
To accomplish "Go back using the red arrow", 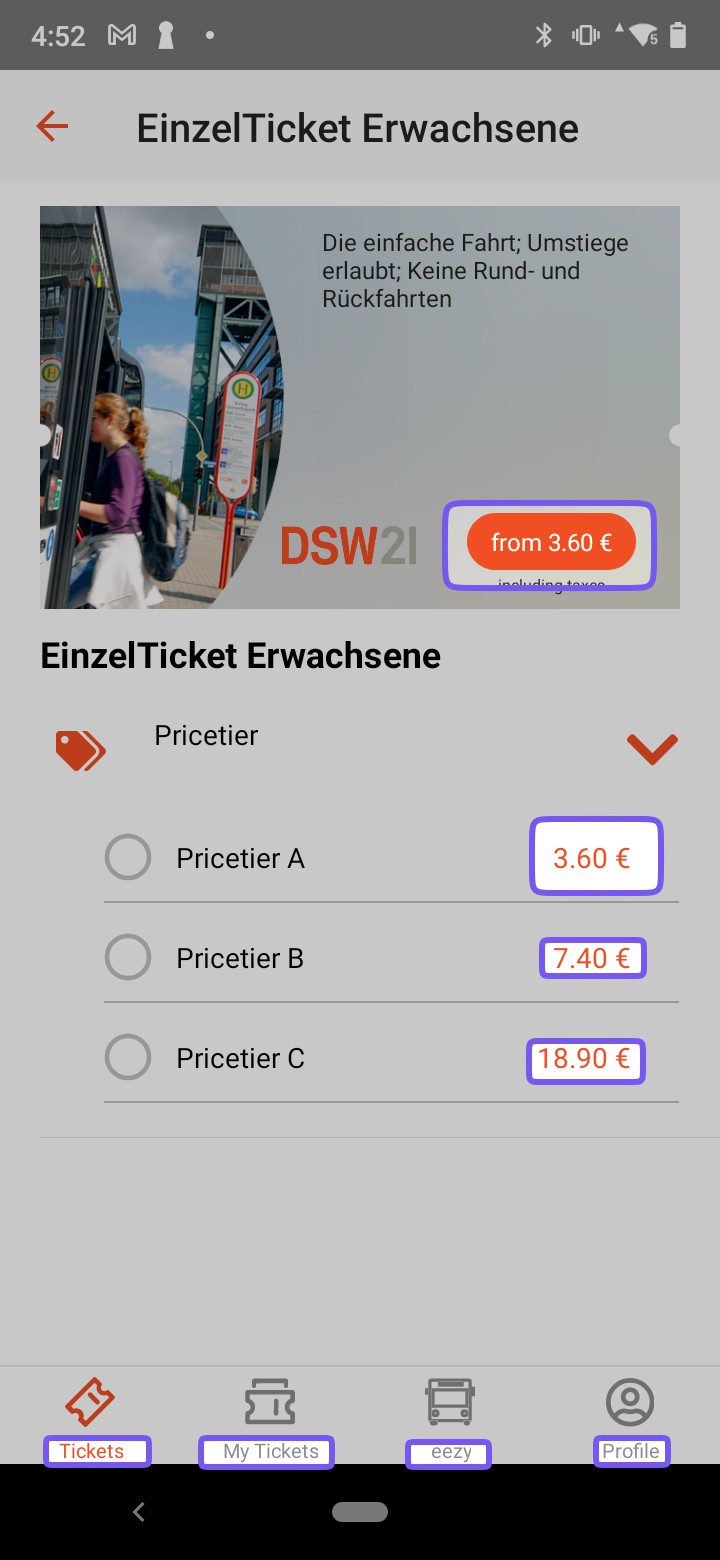I will [52, 127].
